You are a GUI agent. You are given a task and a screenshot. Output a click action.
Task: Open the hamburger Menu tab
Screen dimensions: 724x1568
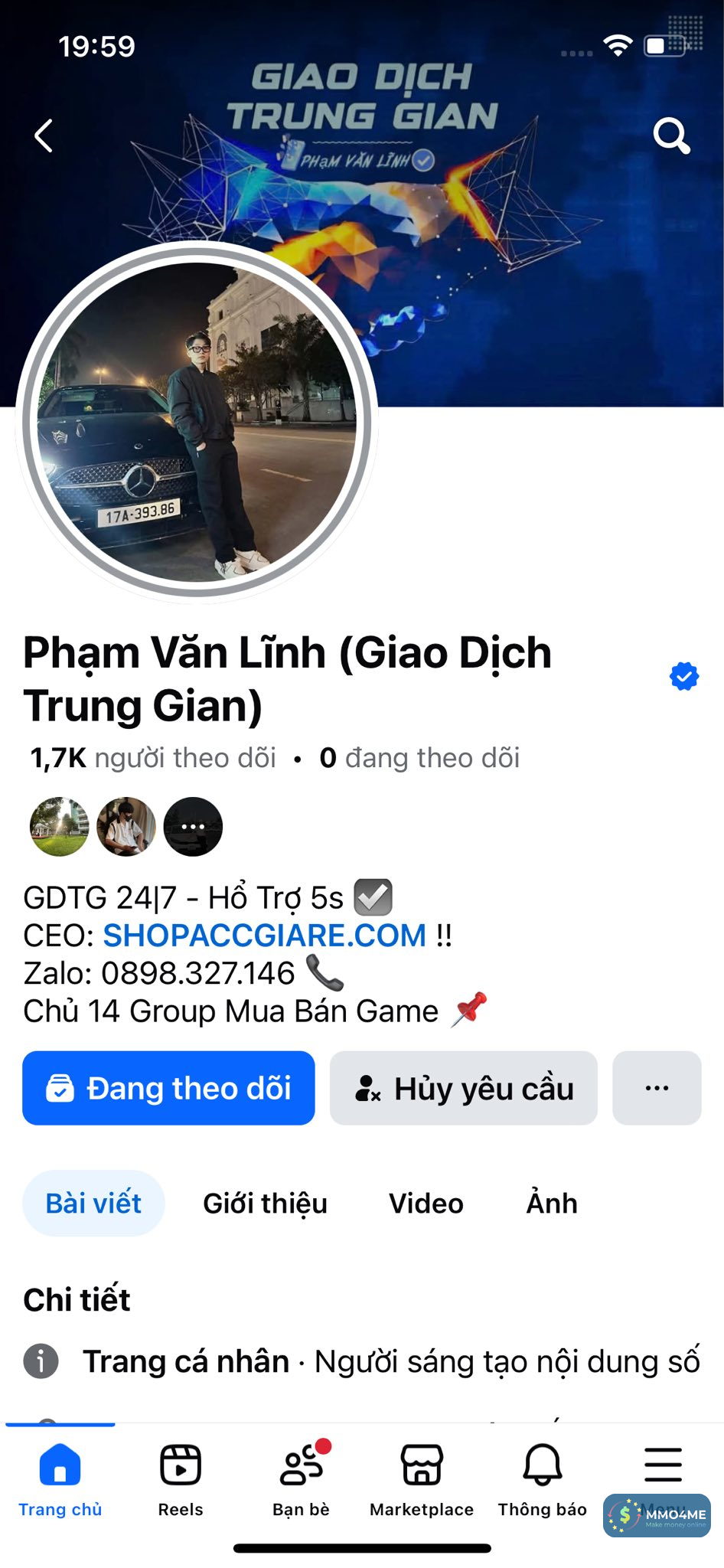(663, 1466)
